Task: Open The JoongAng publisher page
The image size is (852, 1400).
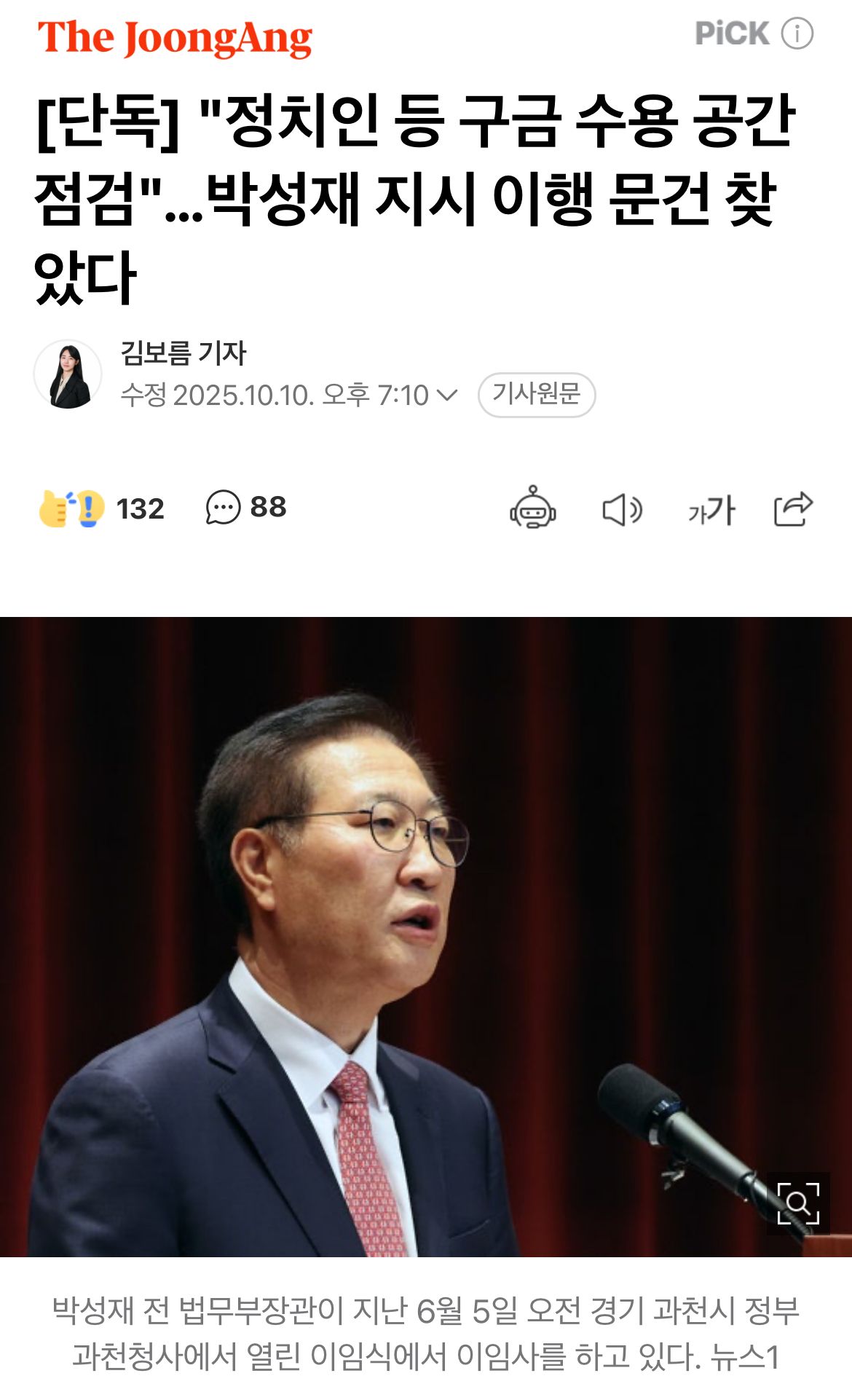Action: (x=175, y=38)
